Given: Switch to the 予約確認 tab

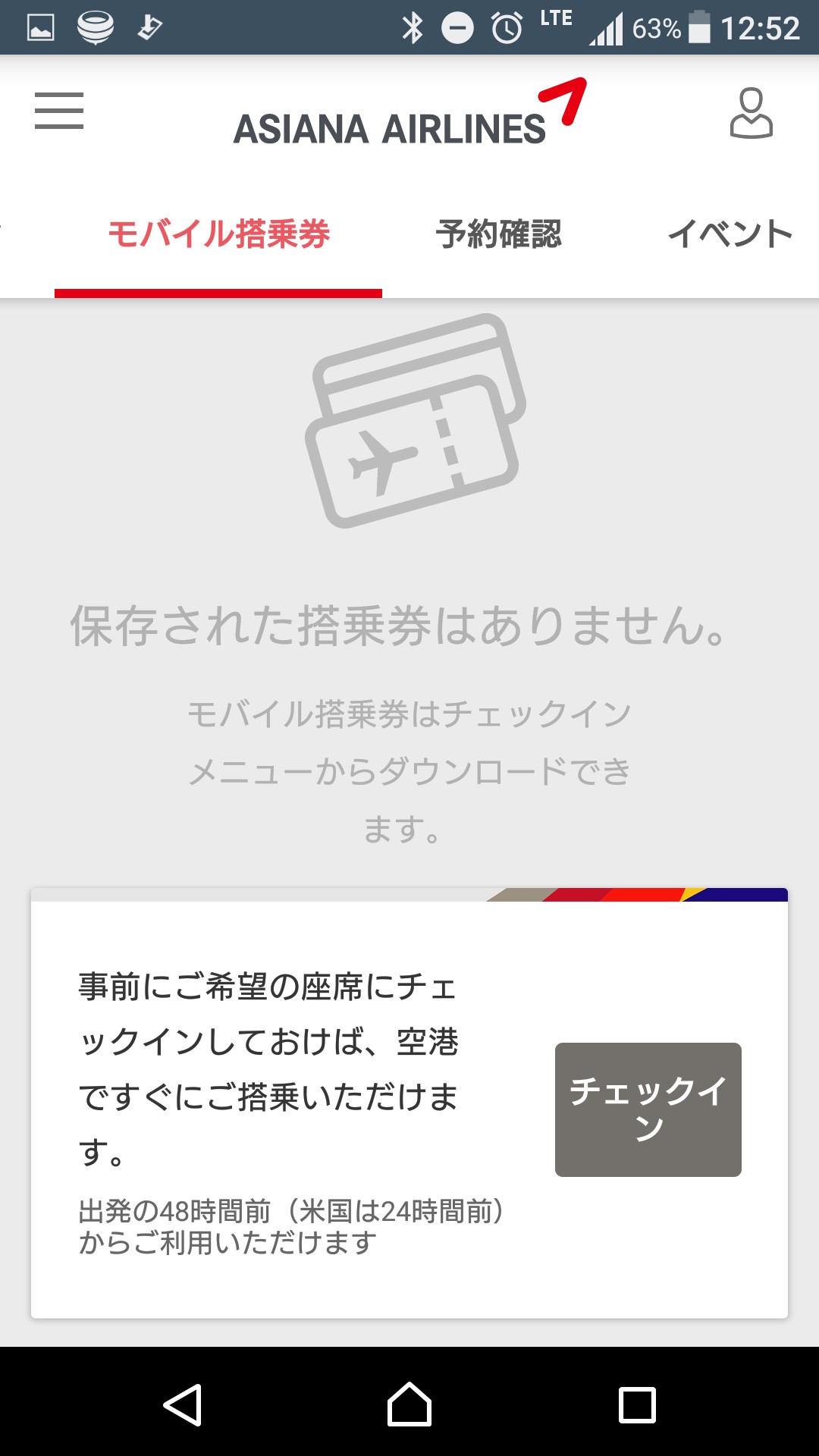Looking at the screenshot, I should pyautogui.click(x=498, y=234).
